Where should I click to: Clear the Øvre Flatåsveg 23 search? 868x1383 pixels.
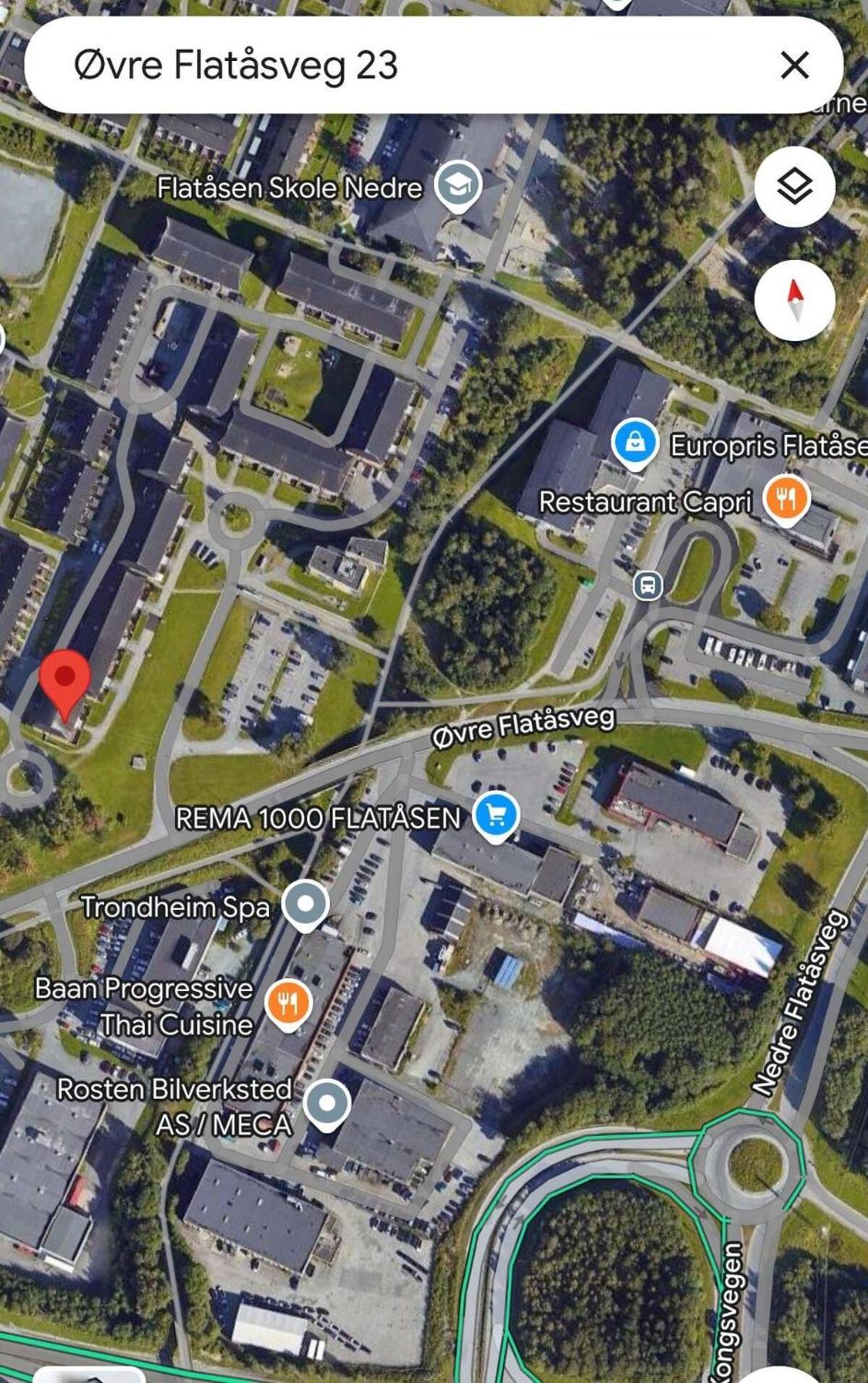click(794, 65)
